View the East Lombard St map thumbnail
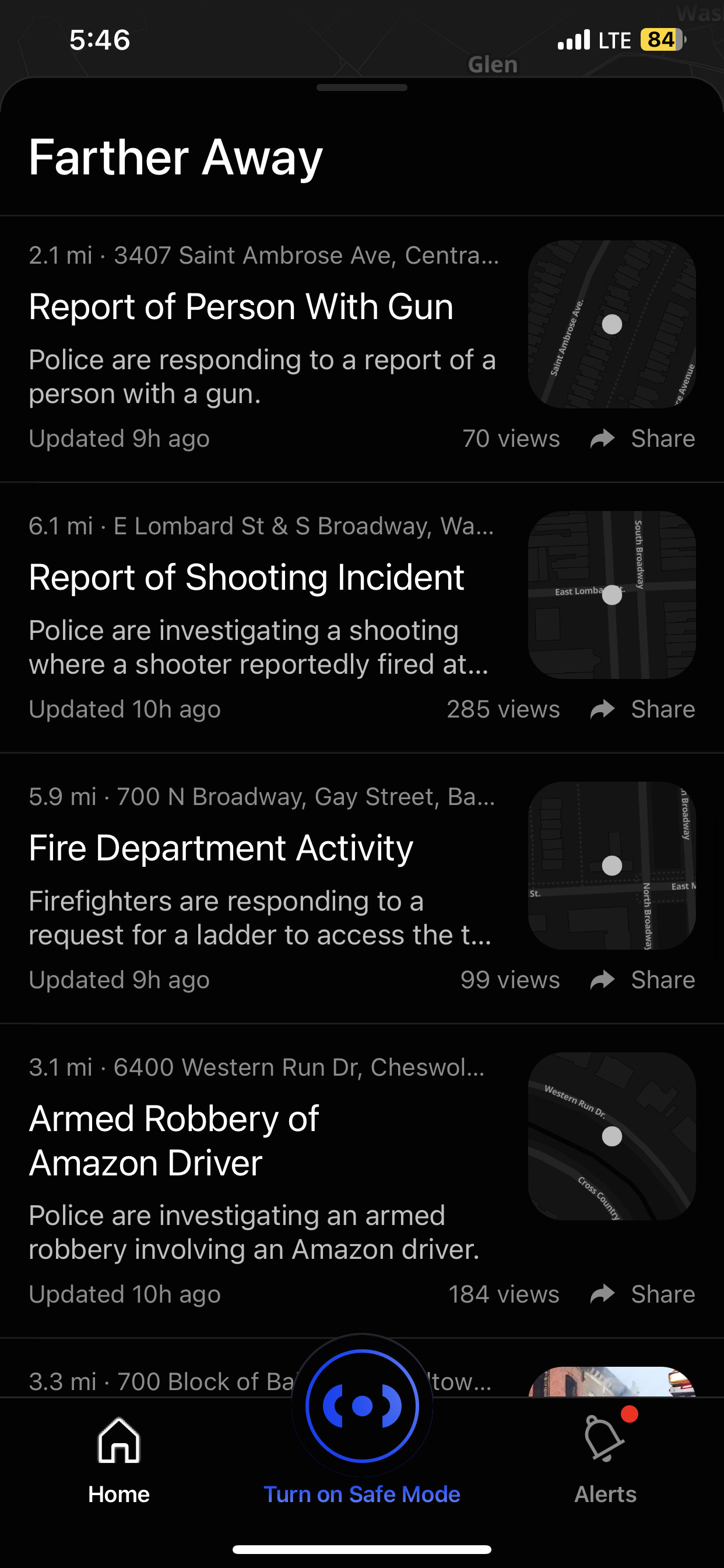The height and width of the screenshot is (1568, 724). (611, 594)
